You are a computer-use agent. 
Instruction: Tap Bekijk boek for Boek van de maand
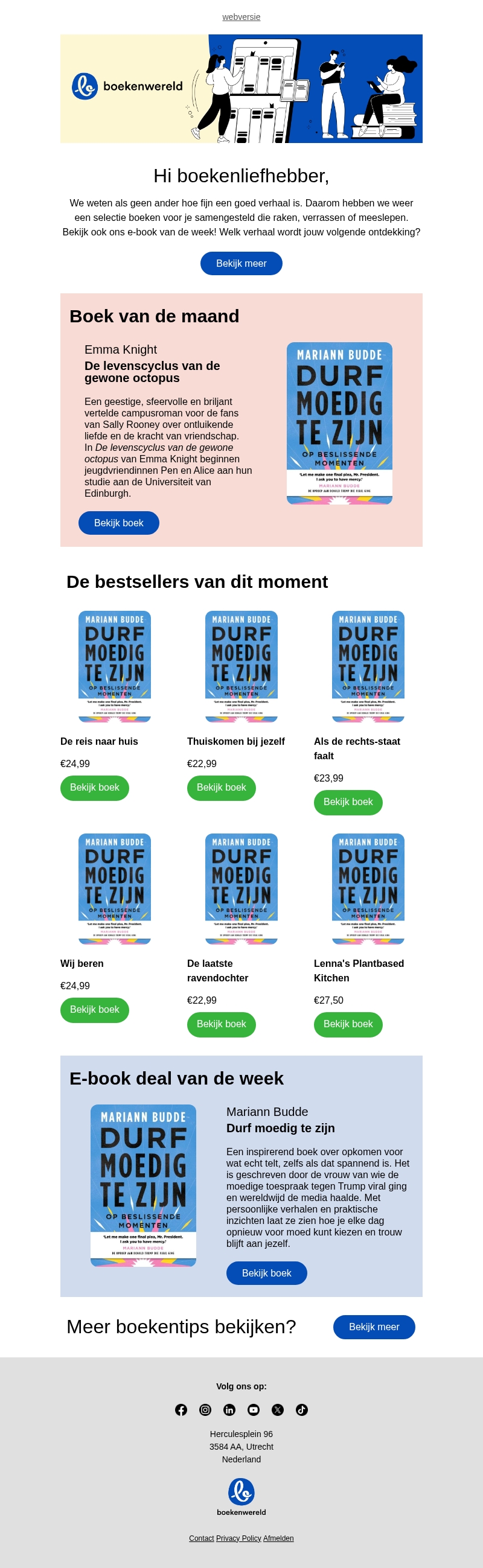tap(119, 523)
